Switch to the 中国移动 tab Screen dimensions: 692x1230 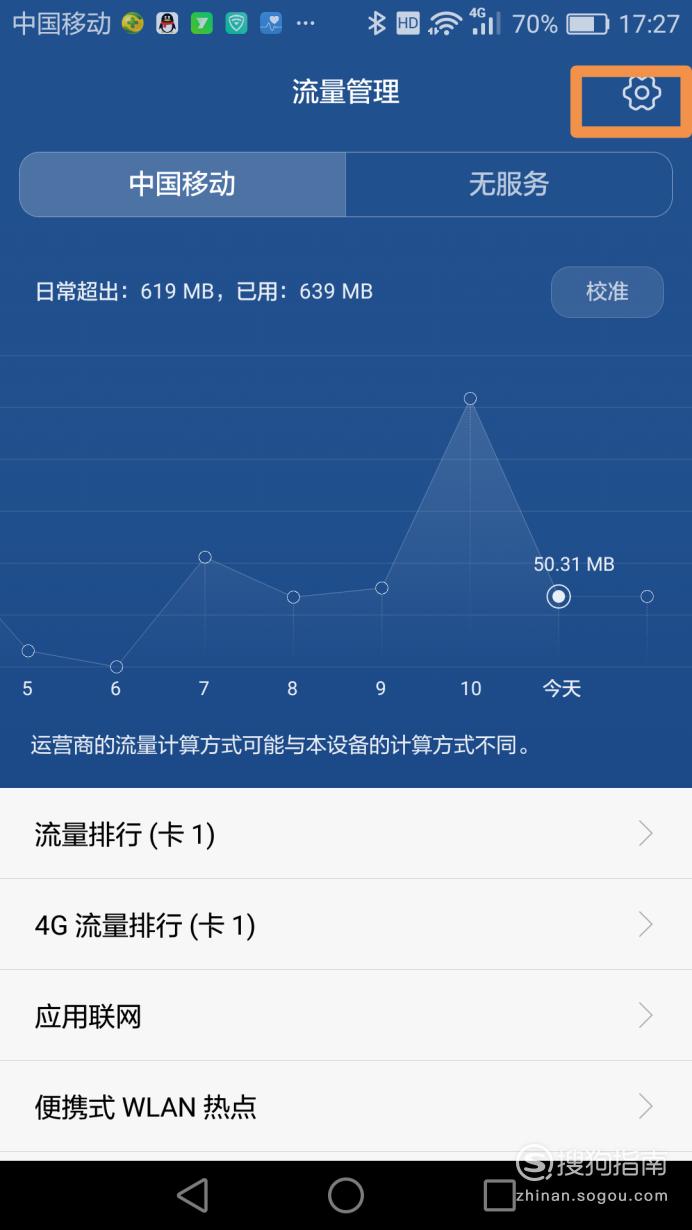(x=182, y=184)
